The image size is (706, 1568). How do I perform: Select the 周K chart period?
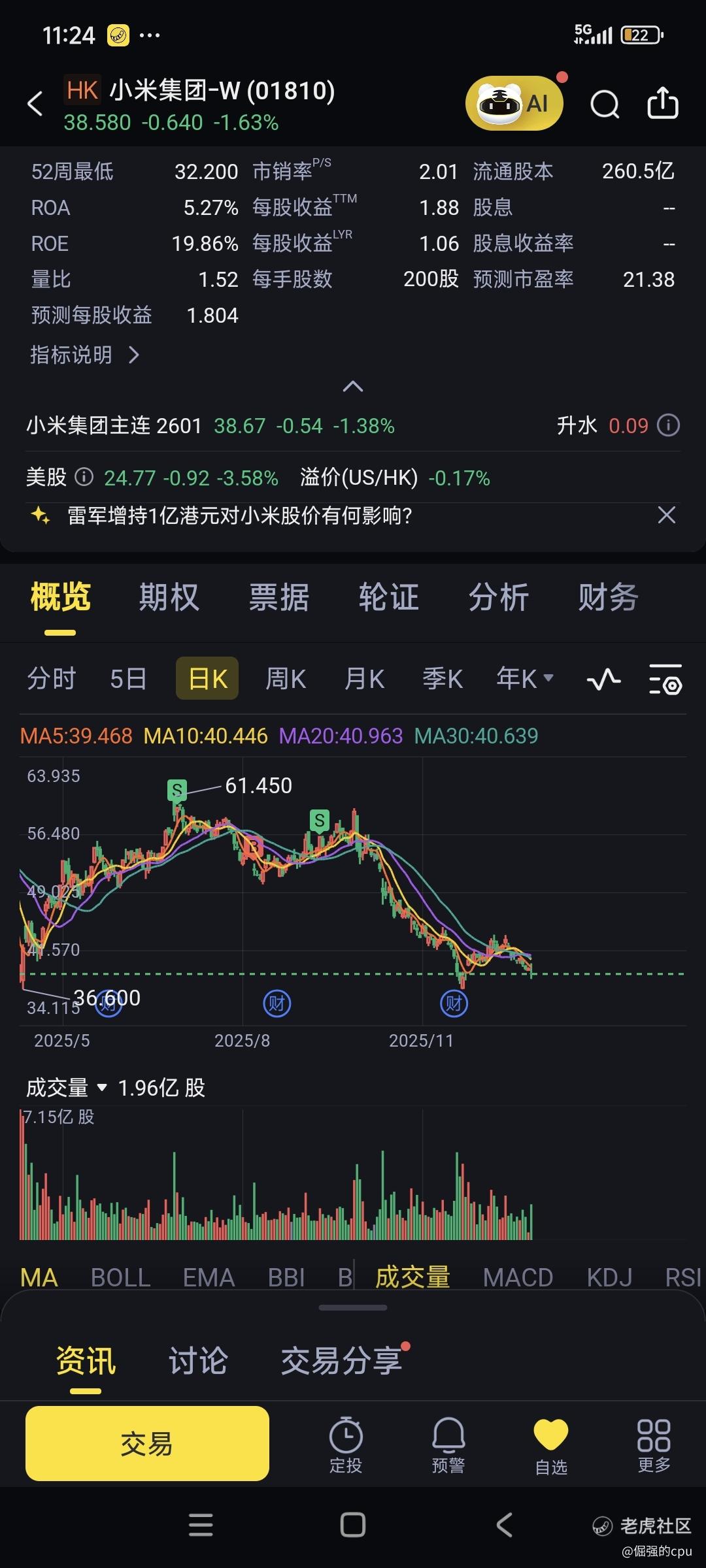click(x=286, y=679)
